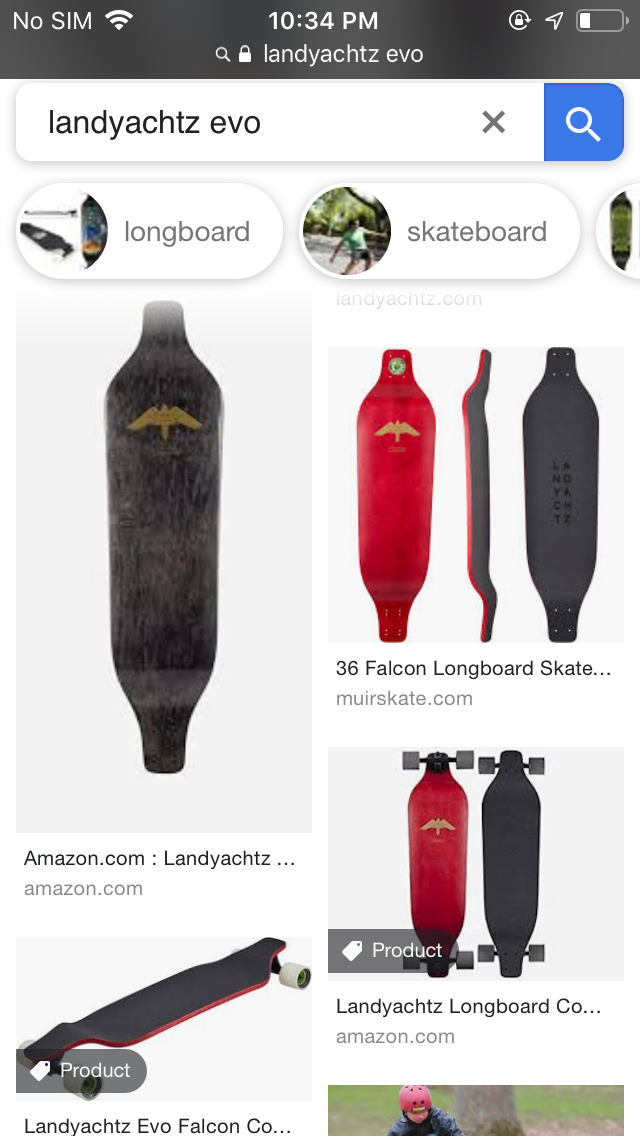The width and height of the screenshot is (640, 1136).
Task: Select the longboard suggestion chip
Action: pyautogui.click(x=150, y=232)
